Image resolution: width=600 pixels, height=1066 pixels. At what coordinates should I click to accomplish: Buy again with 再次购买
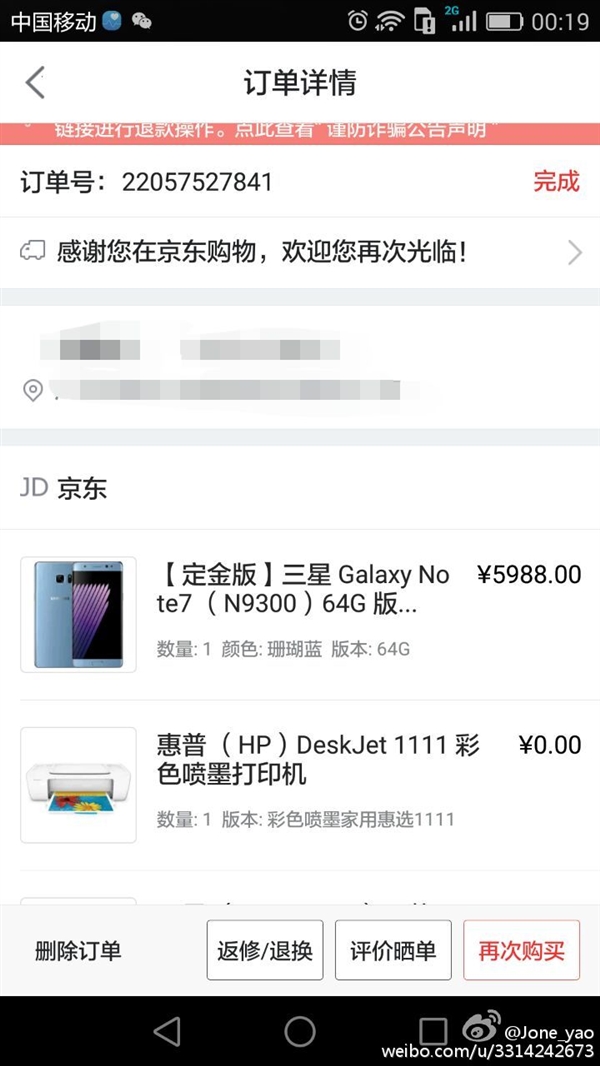coord(521,950)
